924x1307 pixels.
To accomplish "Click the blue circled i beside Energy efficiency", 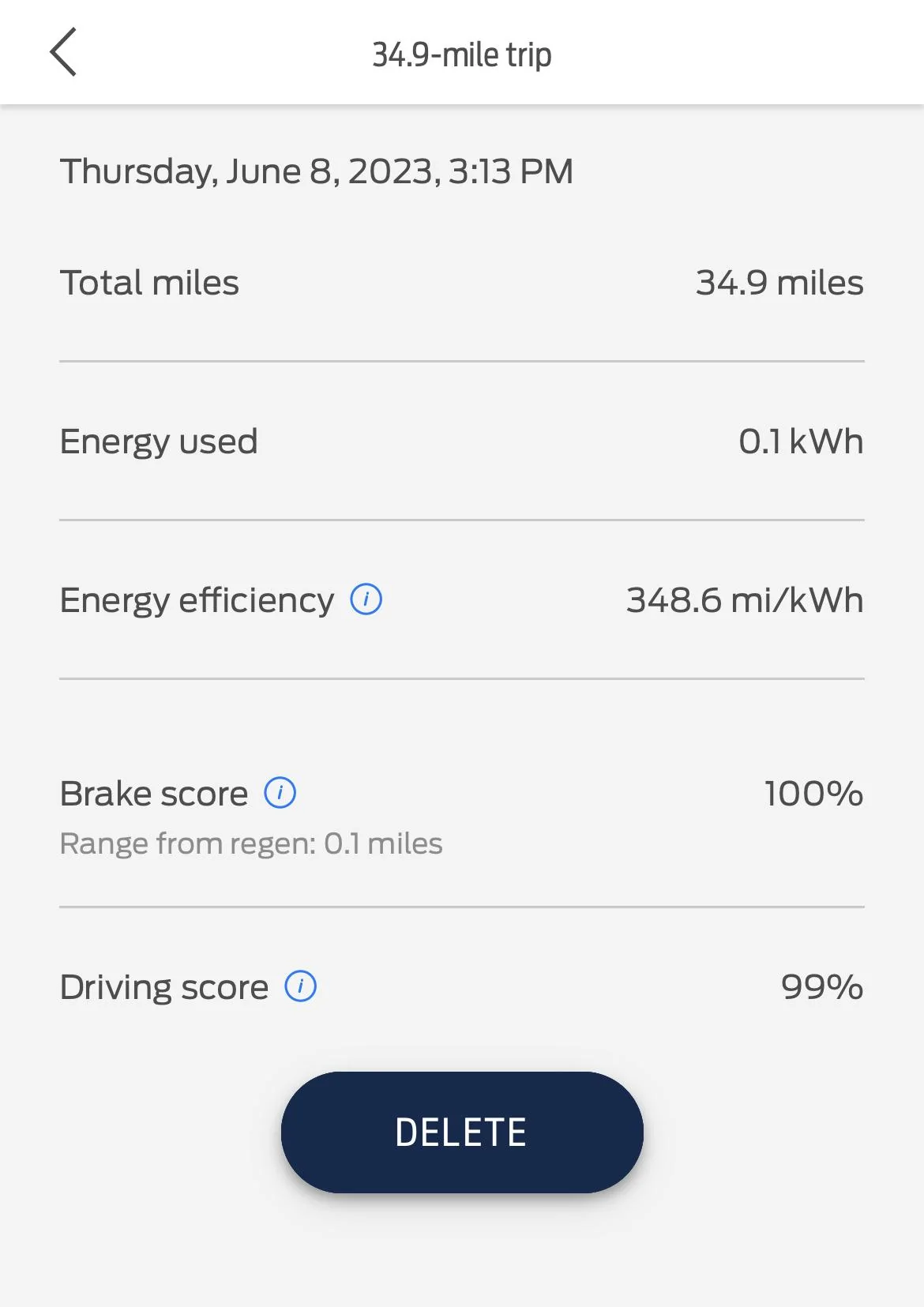I will (366, 599).
